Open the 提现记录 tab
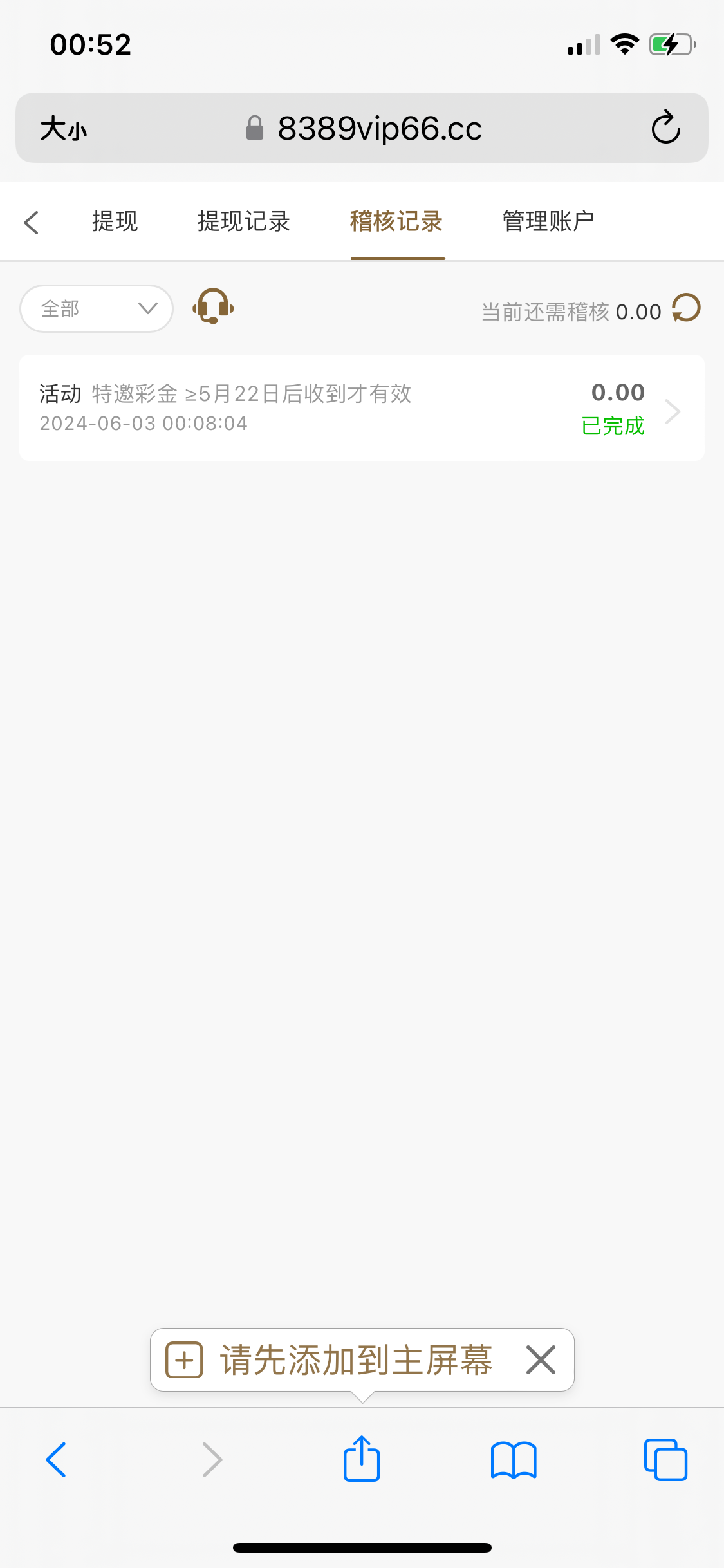 243,221
